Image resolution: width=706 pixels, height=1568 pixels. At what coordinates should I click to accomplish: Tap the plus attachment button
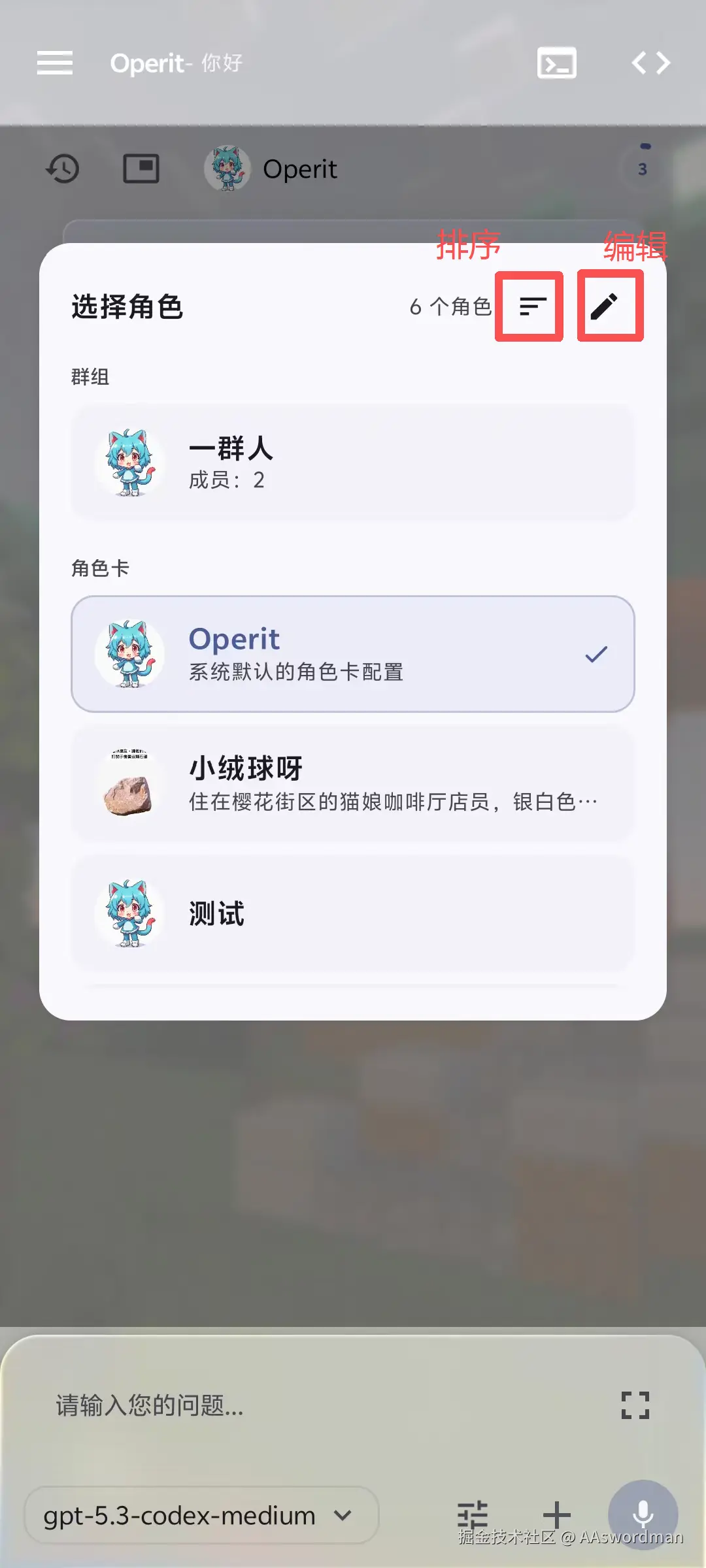(556, 1514)
